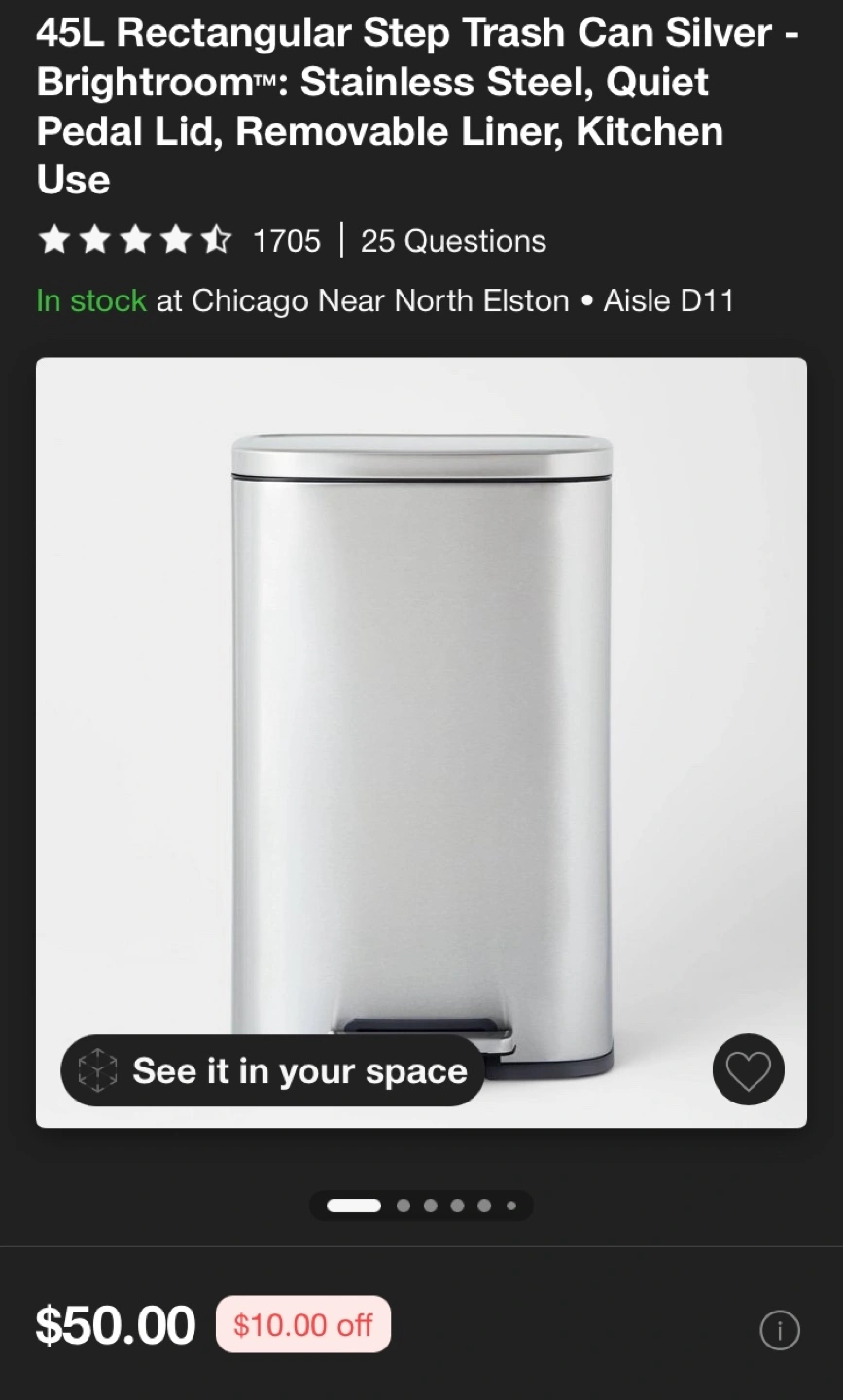Viewport: 843px width, 1400px height.
Task: Tap the image carousel page indicator
Action: tap(421, 1206)
